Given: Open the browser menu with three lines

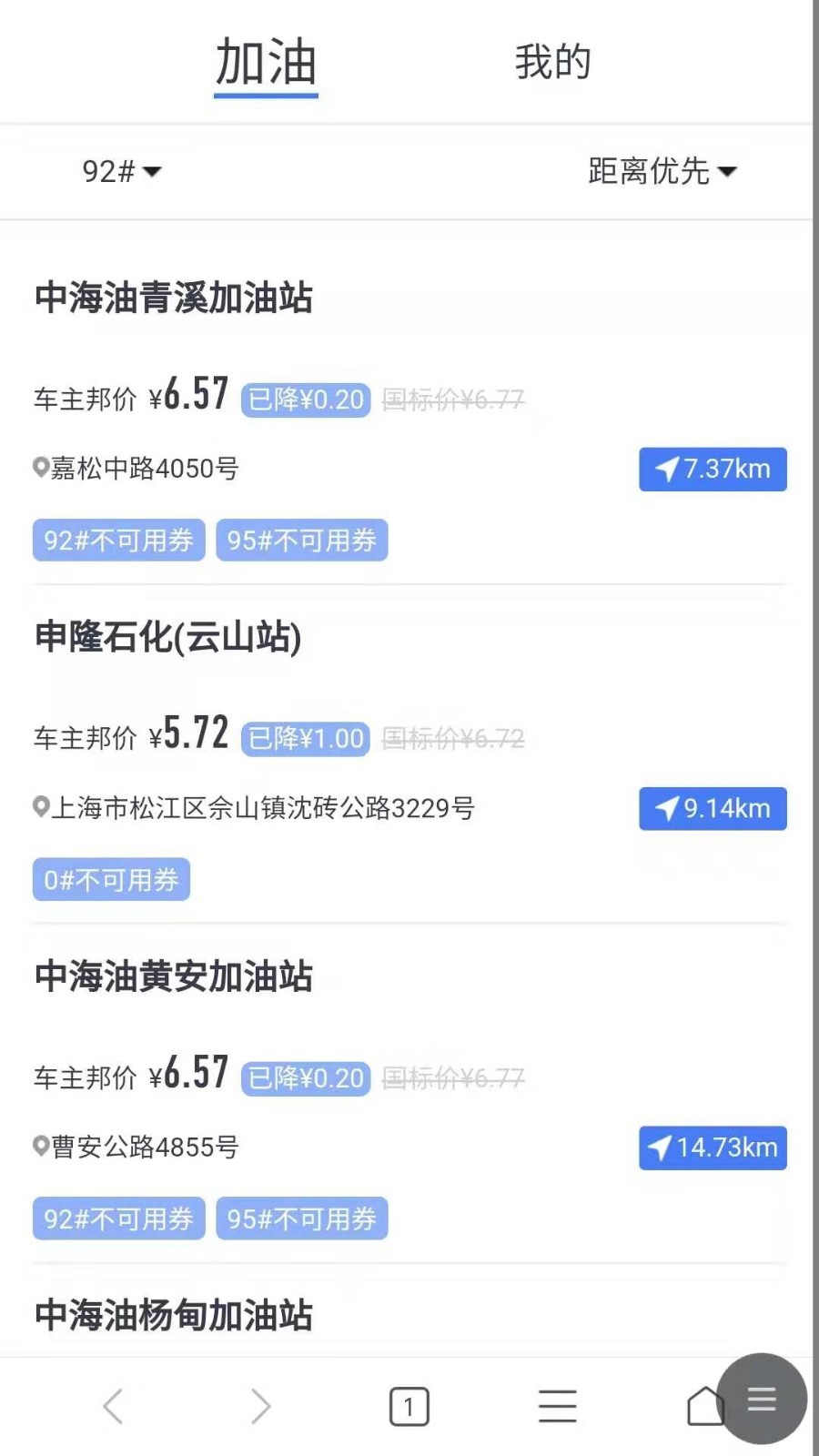Looking at the screenshot, I should click(557, 1407).
